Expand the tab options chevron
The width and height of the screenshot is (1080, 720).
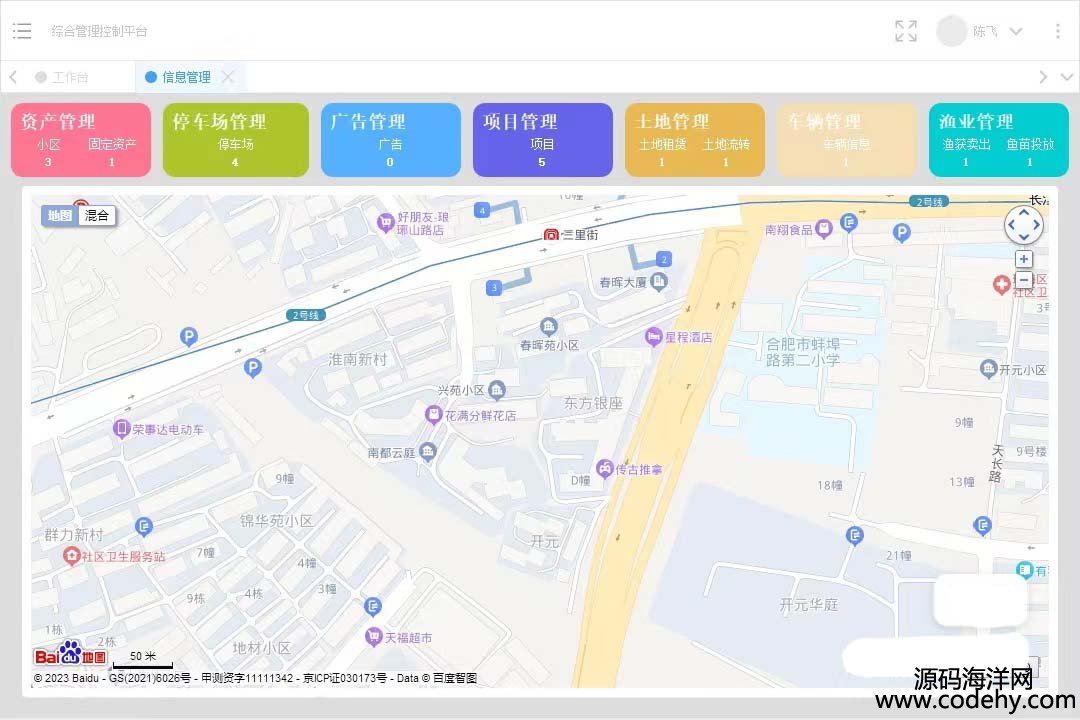click(x=1066, y=77)
